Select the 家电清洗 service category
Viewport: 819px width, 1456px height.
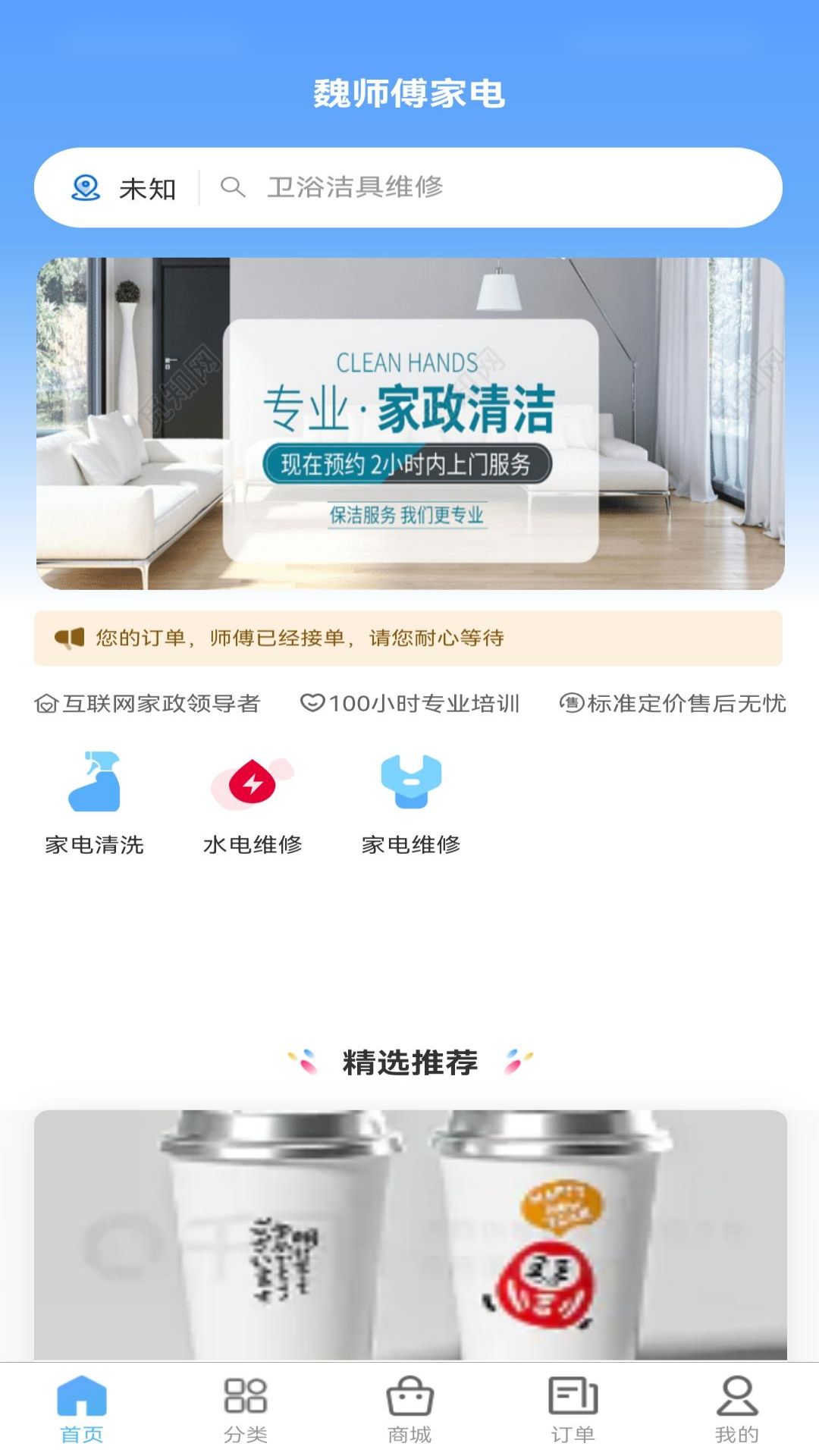tap(94, 802)
